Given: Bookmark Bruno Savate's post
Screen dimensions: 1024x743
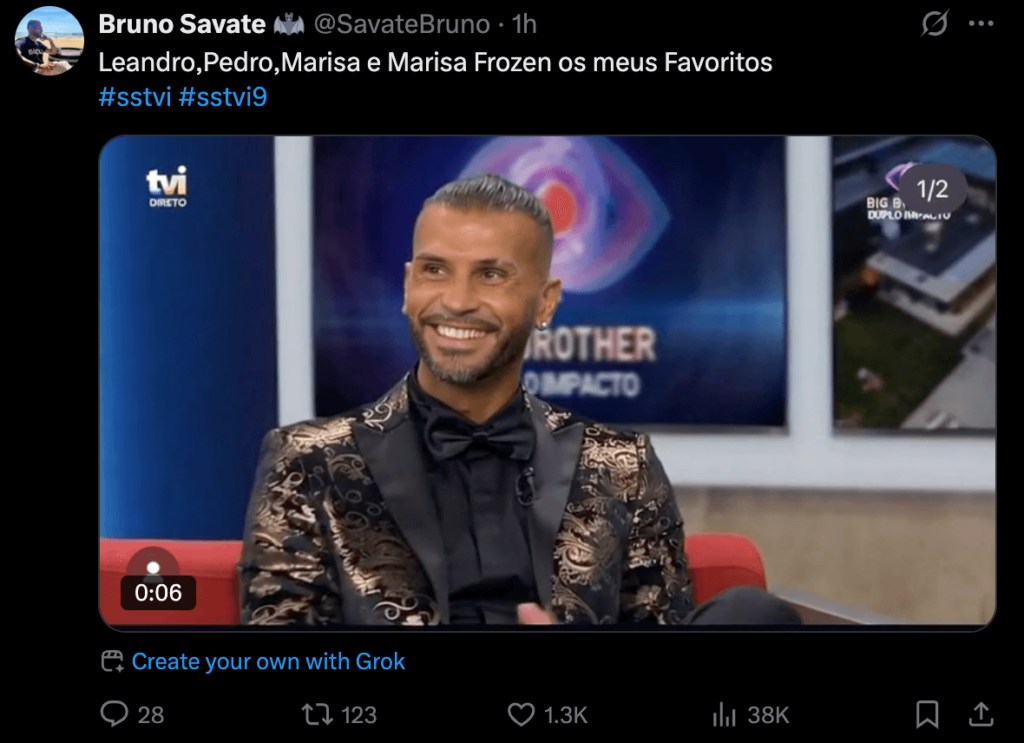Looking at the screenshot, I should [x=927, y=714].
